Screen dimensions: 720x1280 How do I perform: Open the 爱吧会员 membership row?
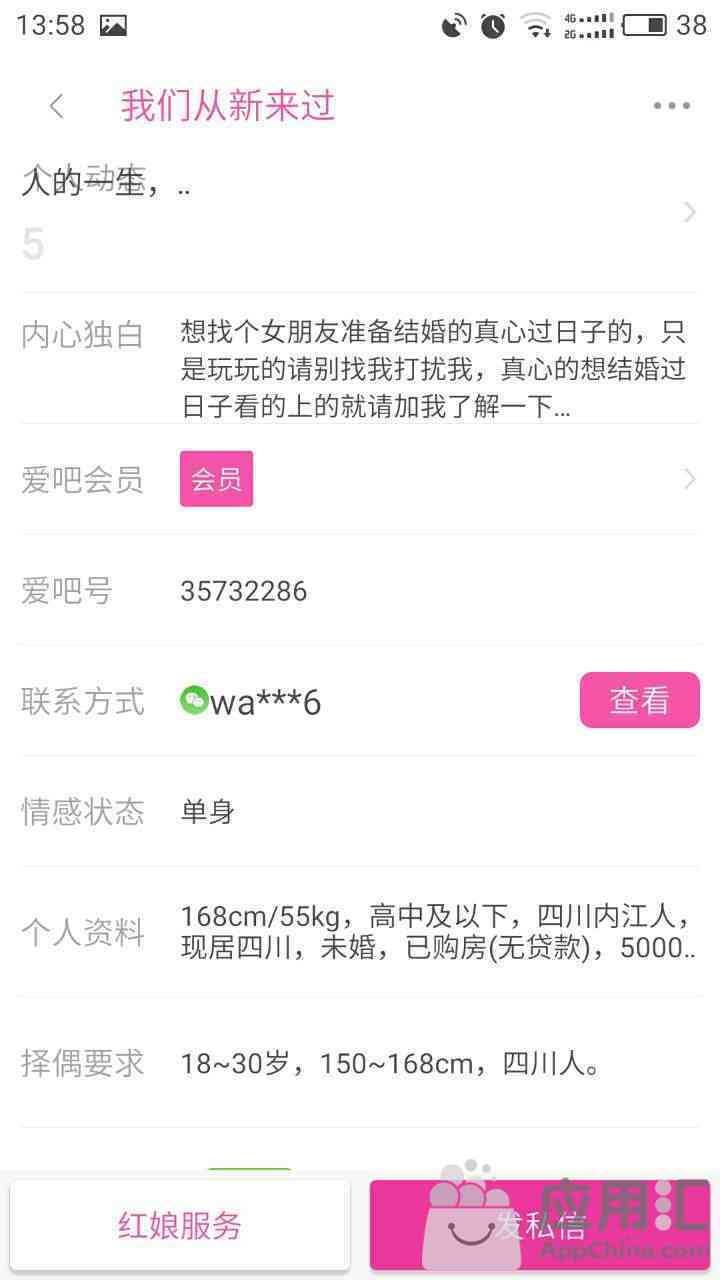coord(360,479)
